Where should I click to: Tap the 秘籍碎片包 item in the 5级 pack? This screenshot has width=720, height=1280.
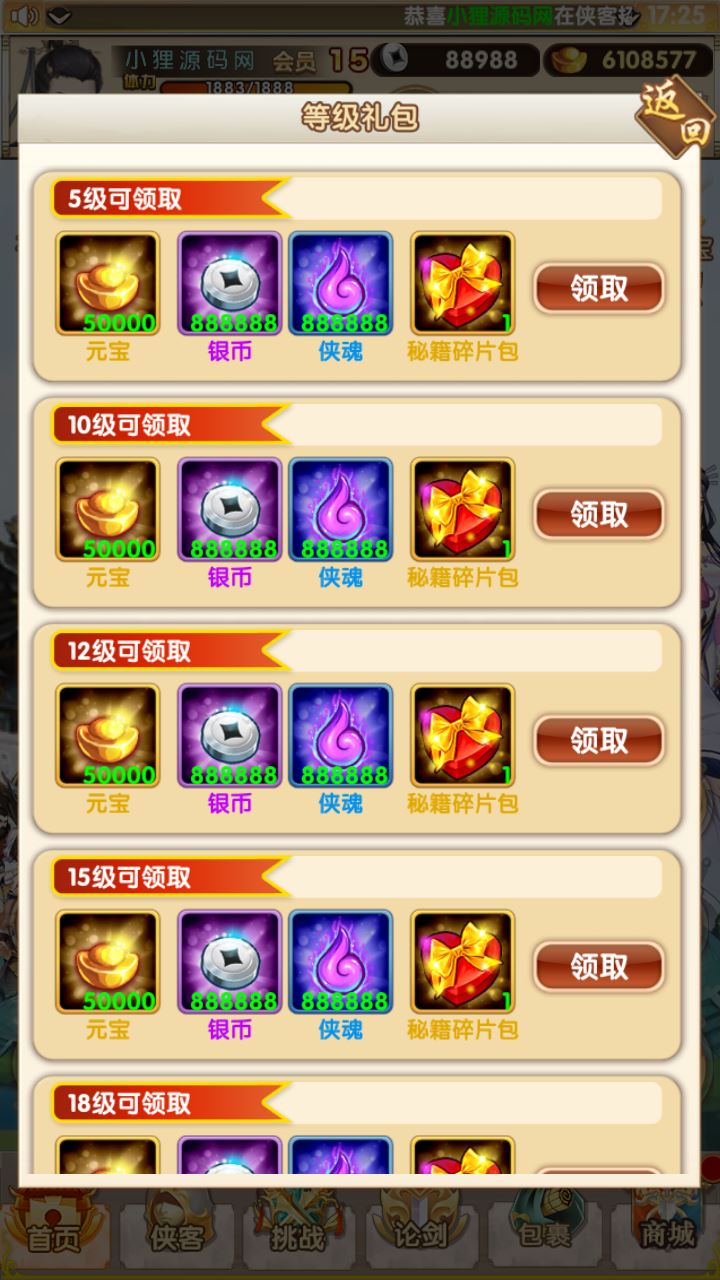point(462,284)
